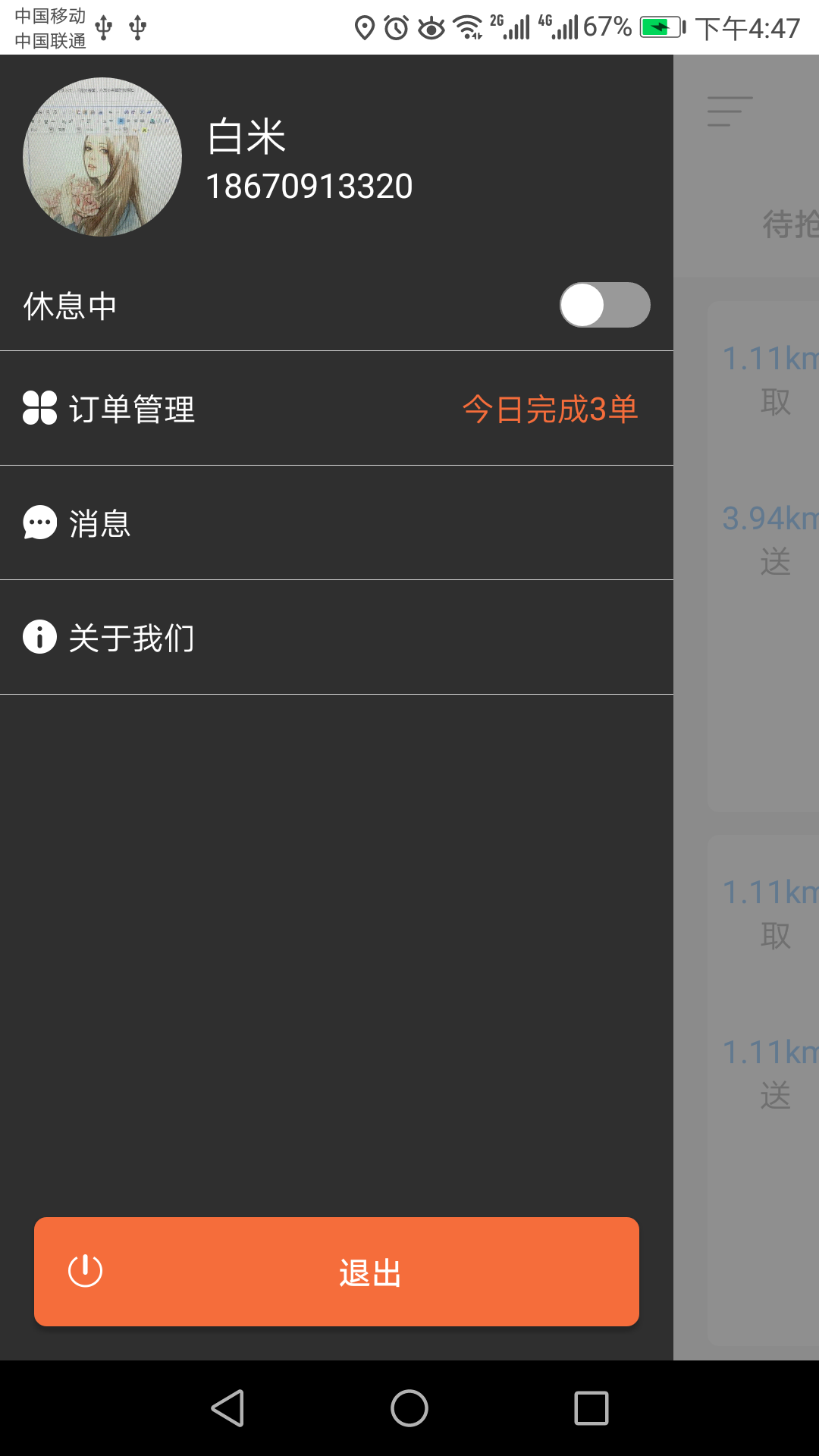
Task: Open 订单管理 order management
Action: tap(337, 409)
